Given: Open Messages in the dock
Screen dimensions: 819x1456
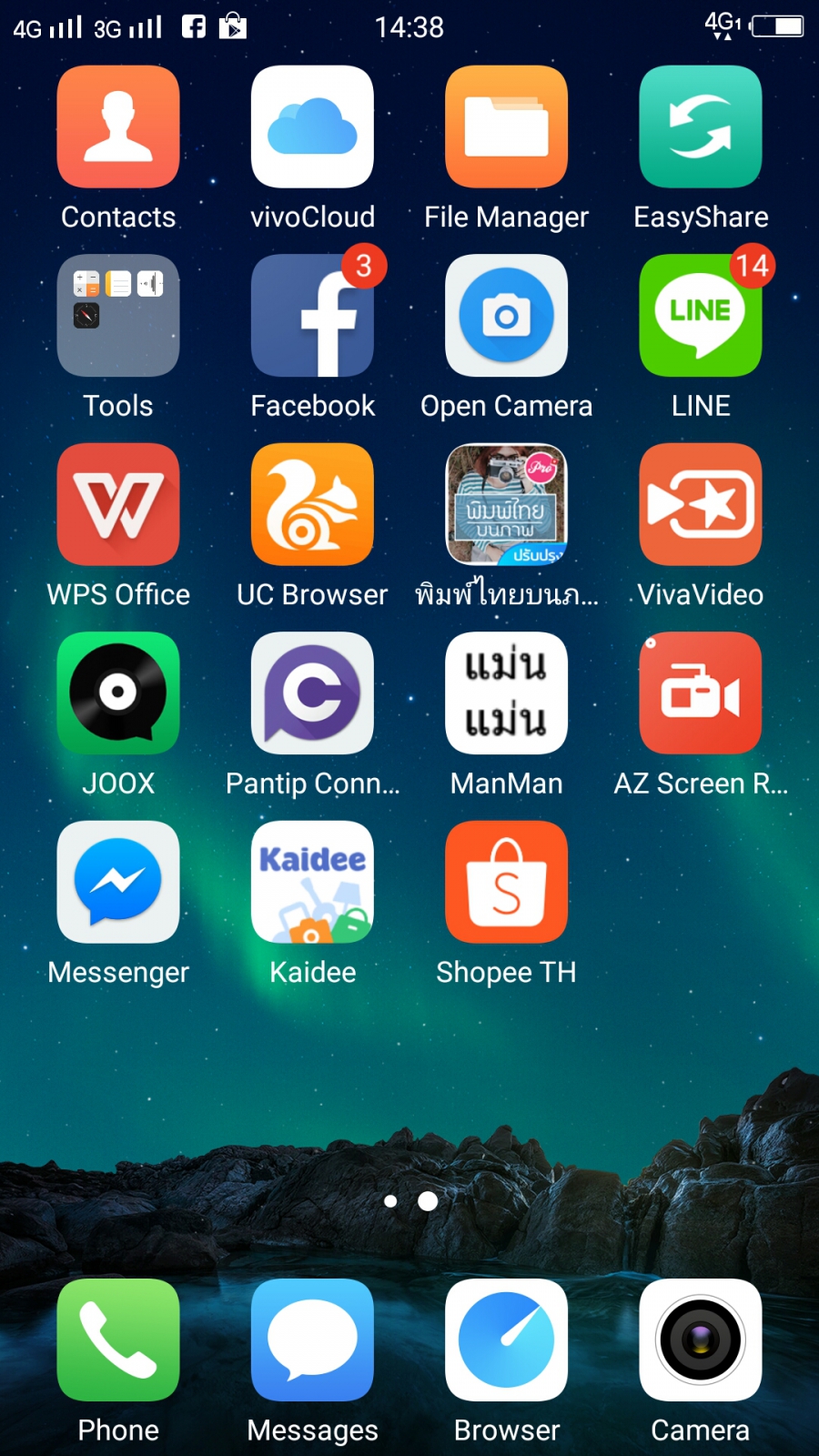Looking at the screenshot, I should [x=312, y=1340].
